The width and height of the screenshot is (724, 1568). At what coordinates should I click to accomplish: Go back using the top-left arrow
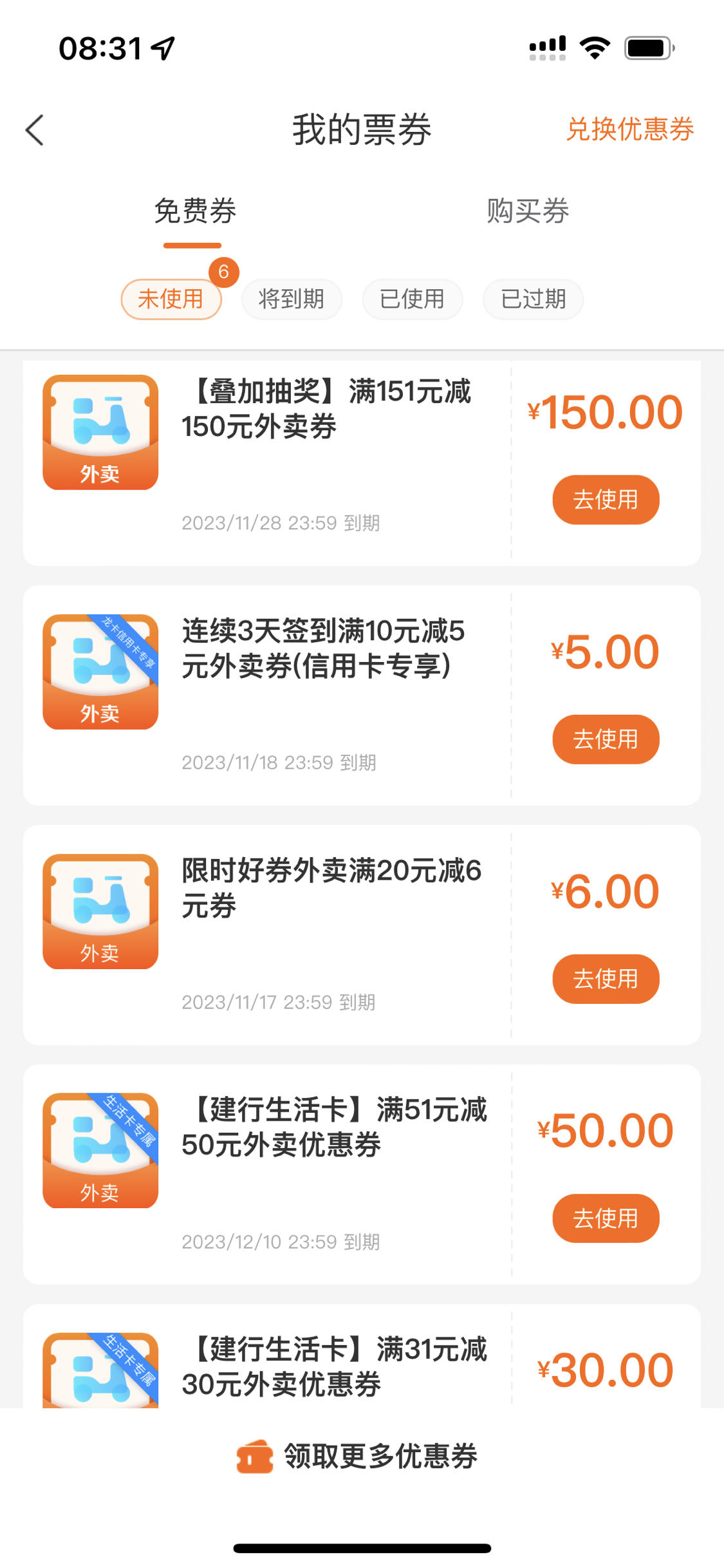click(x=35, y=130)
